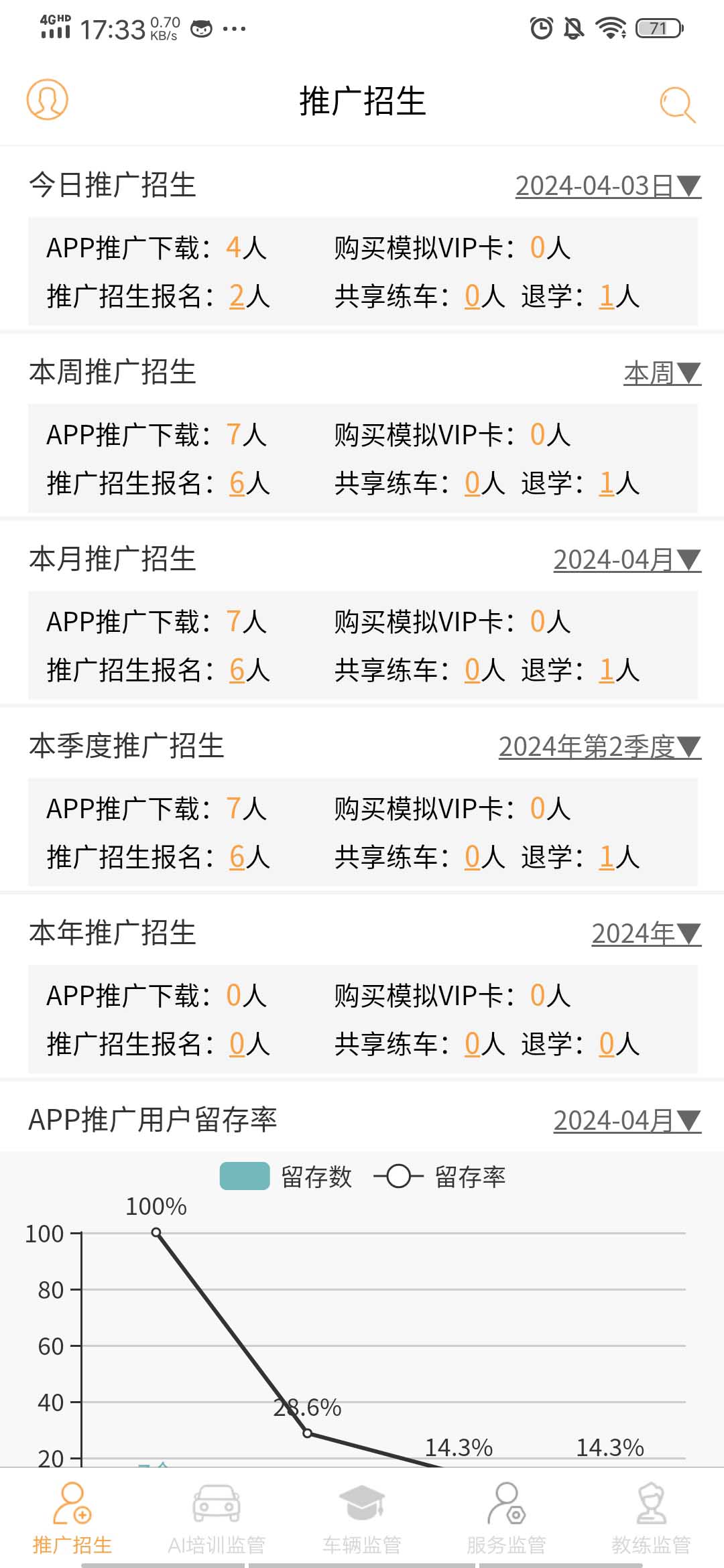Toggle the 留存数 chart legend
Image resolution: width=724 pixels, height=1568 pixels.
tap(286, 1177)
